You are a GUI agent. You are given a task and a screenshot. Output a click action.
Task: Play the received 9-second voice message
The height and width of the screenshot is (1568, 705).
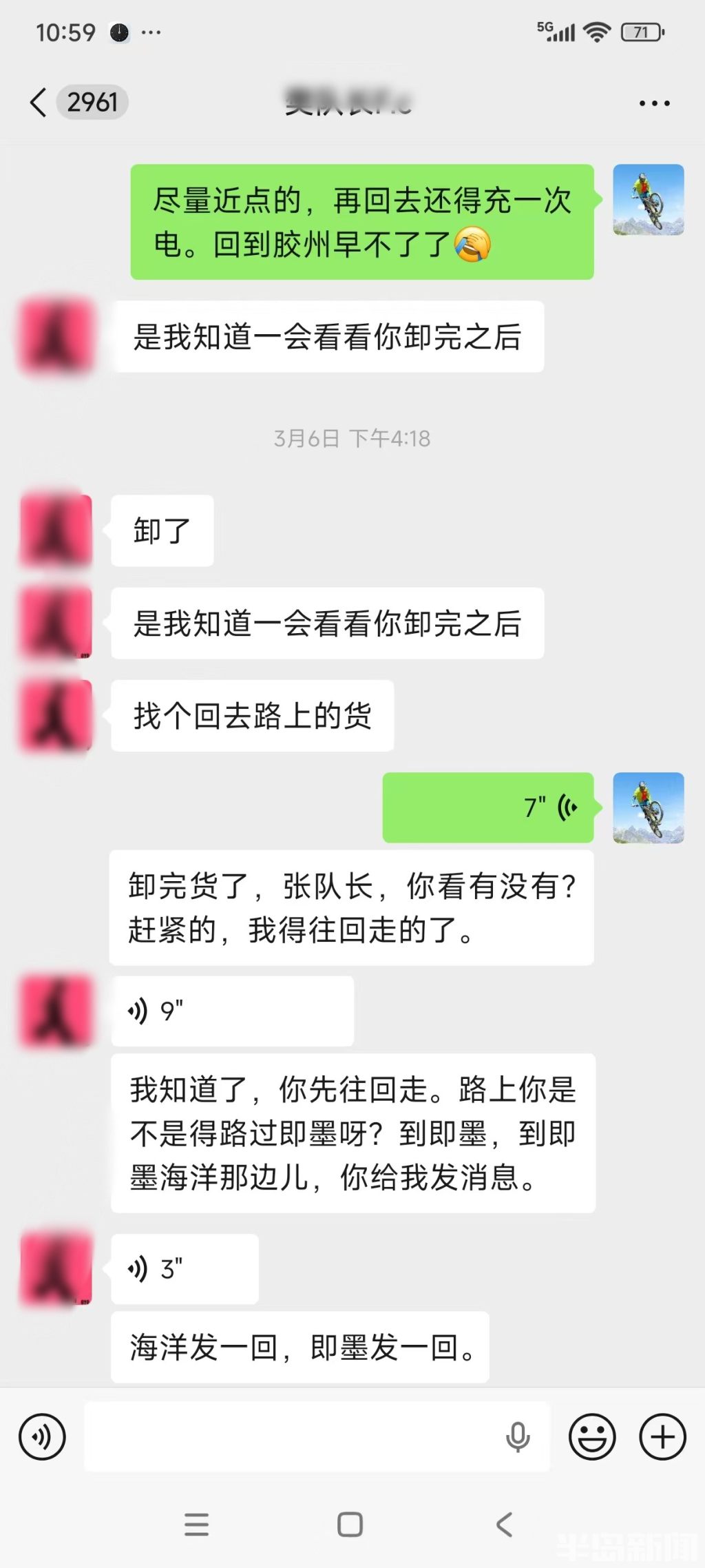(x=232, y=1011)
